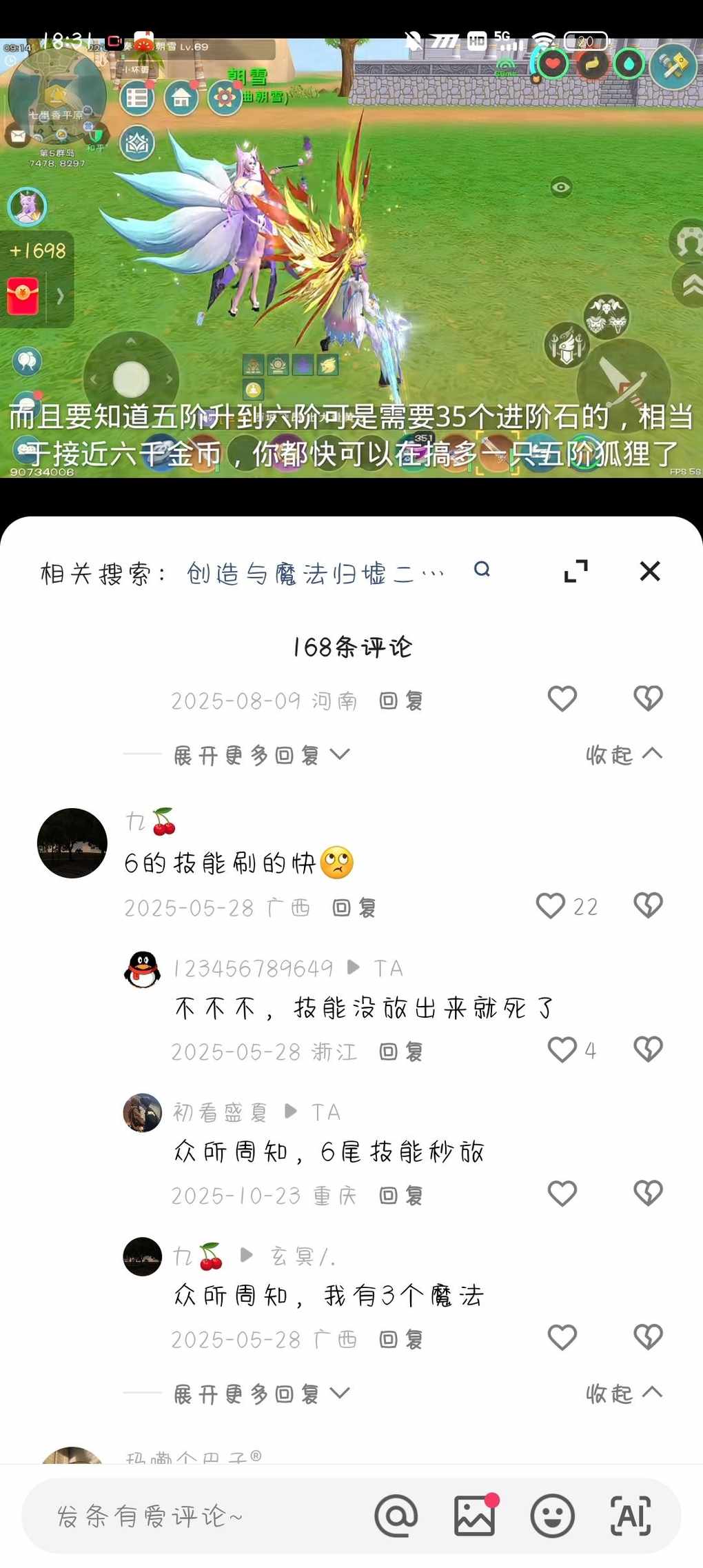Image resolution: width=703 pixels, height=1568 pixels.
Task: Mention someone with the @ icon
Action: click(x=396, y=1516)
